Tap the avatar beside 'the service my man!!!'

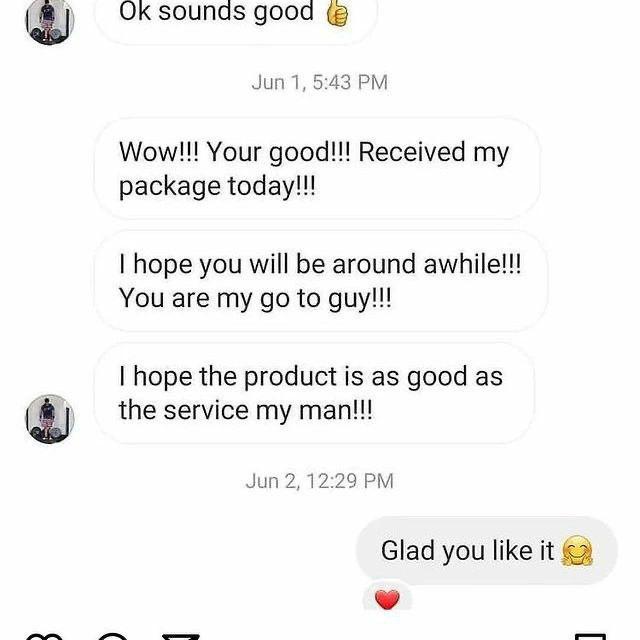coord(49,418)
